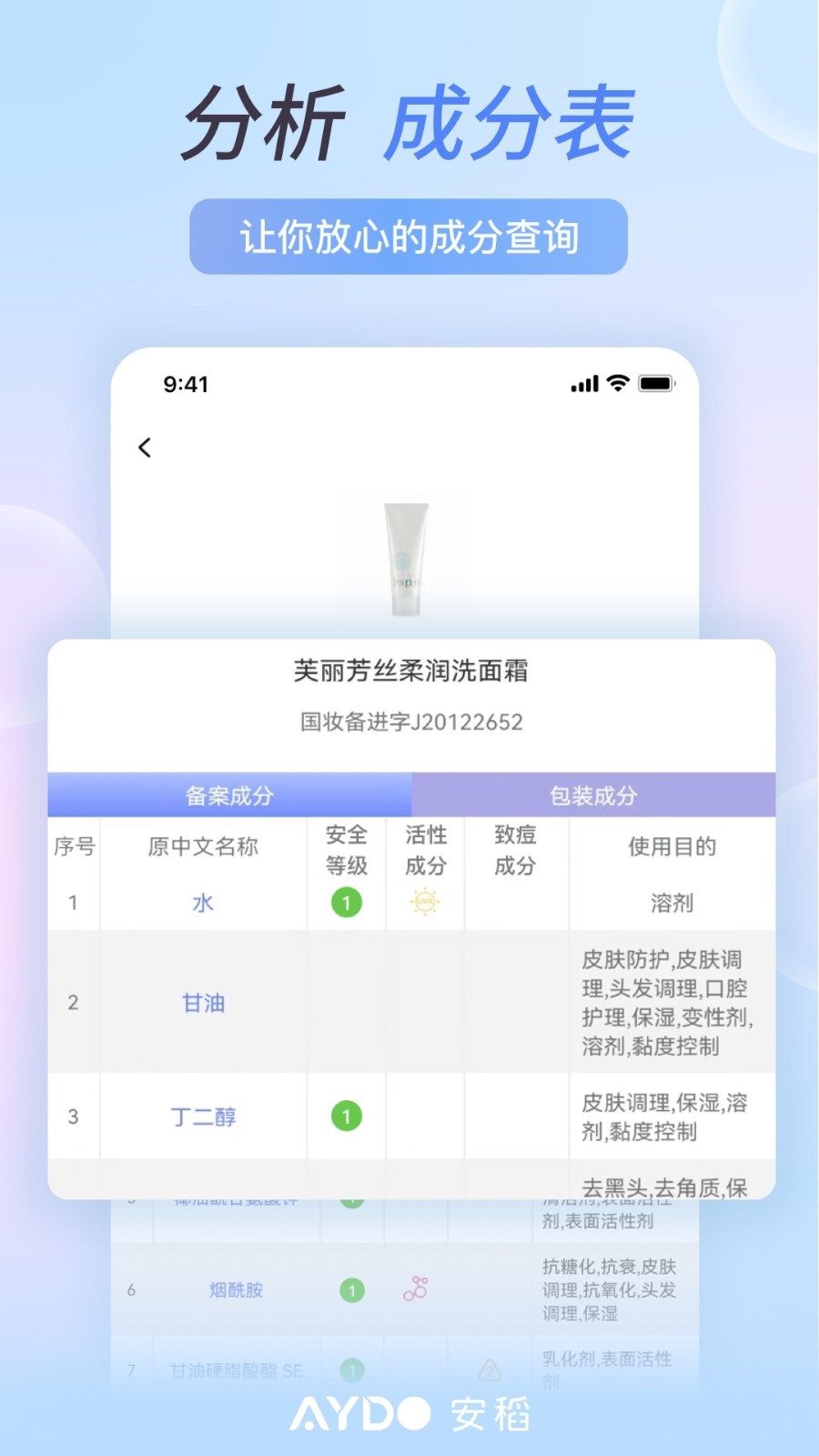This screenshot has height=1456, width=819.
Task: Switch to the 包装成分 tab
Action: click(x=591, y=794)
